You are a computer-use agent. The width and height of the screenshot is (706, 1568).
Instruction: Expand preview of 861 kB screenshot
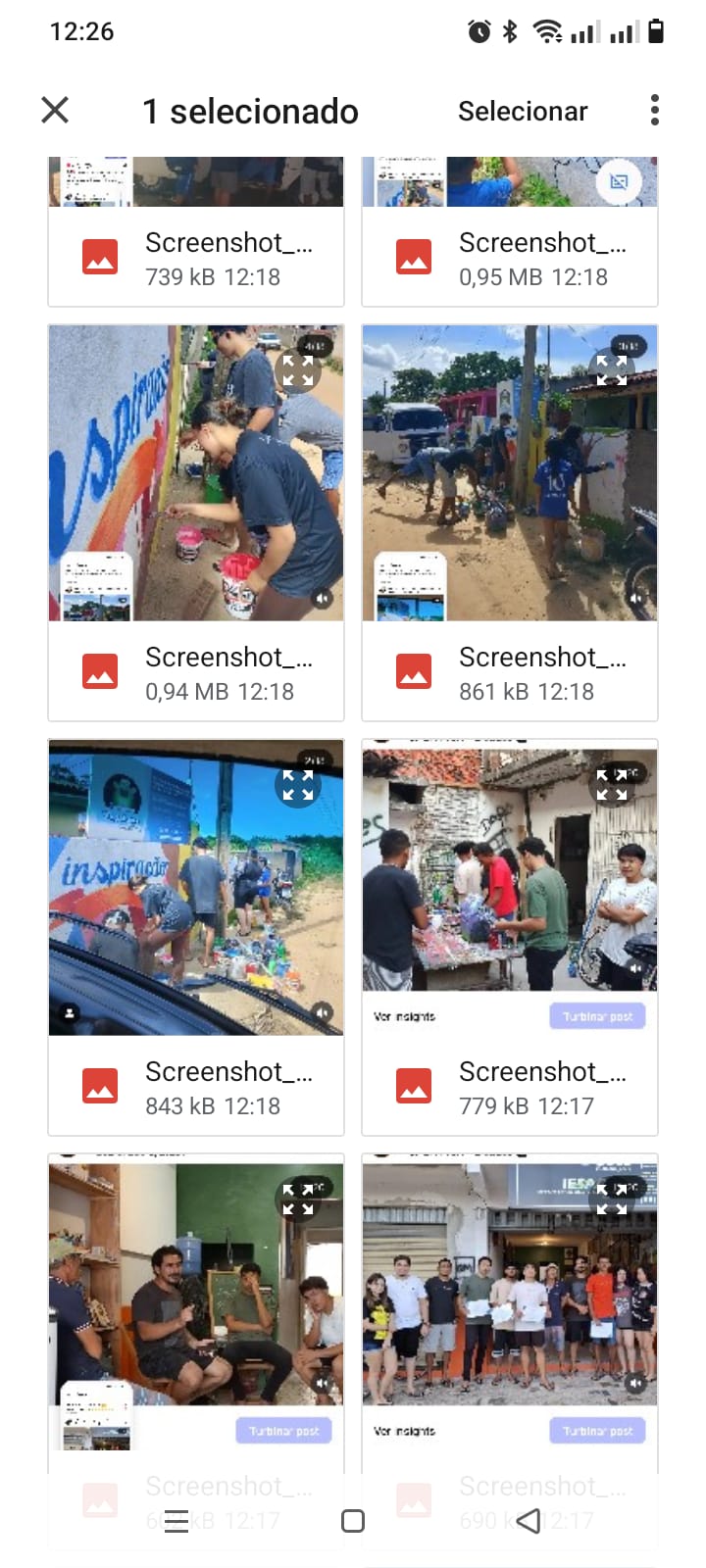[612, 371]
